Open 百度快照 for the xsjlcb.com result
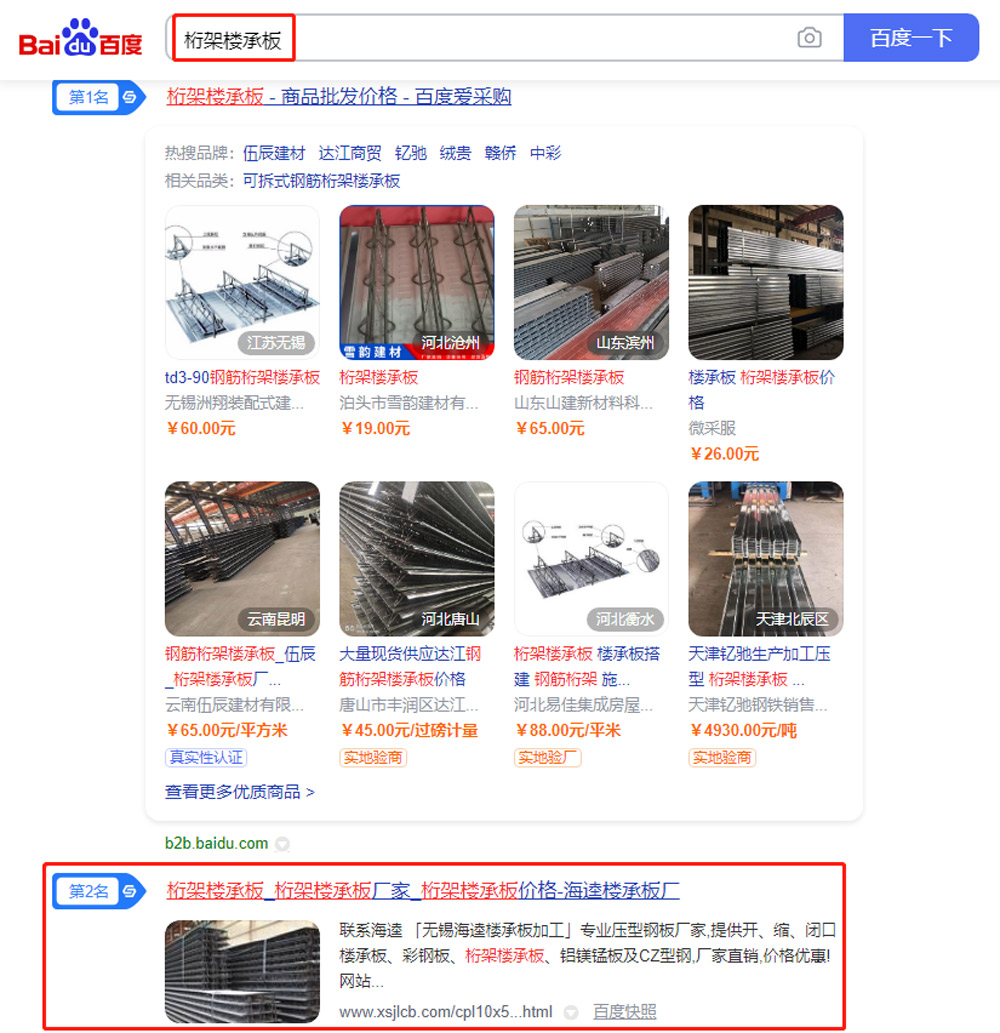 (624, 1012)
